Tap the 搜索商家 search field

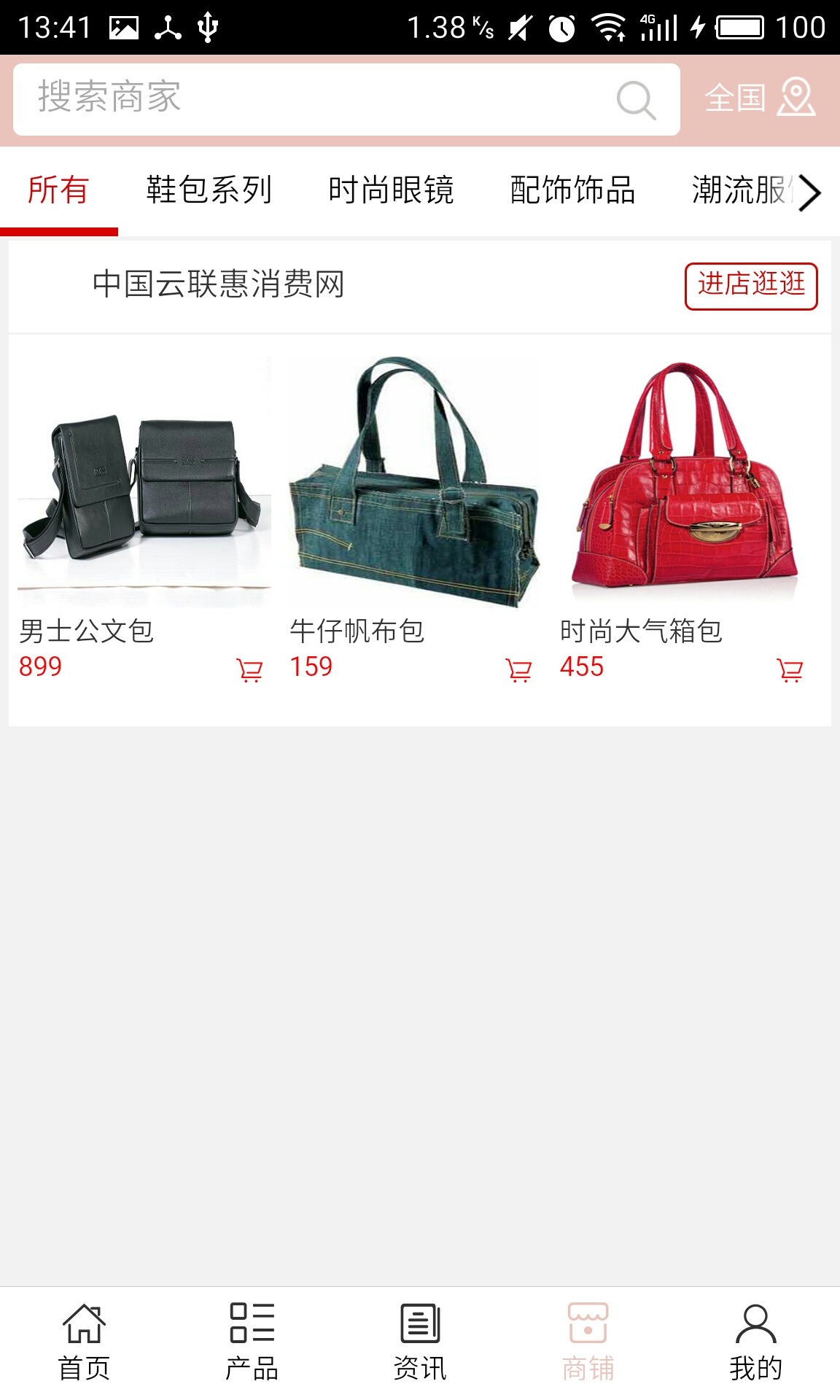(x=314, y=99)
